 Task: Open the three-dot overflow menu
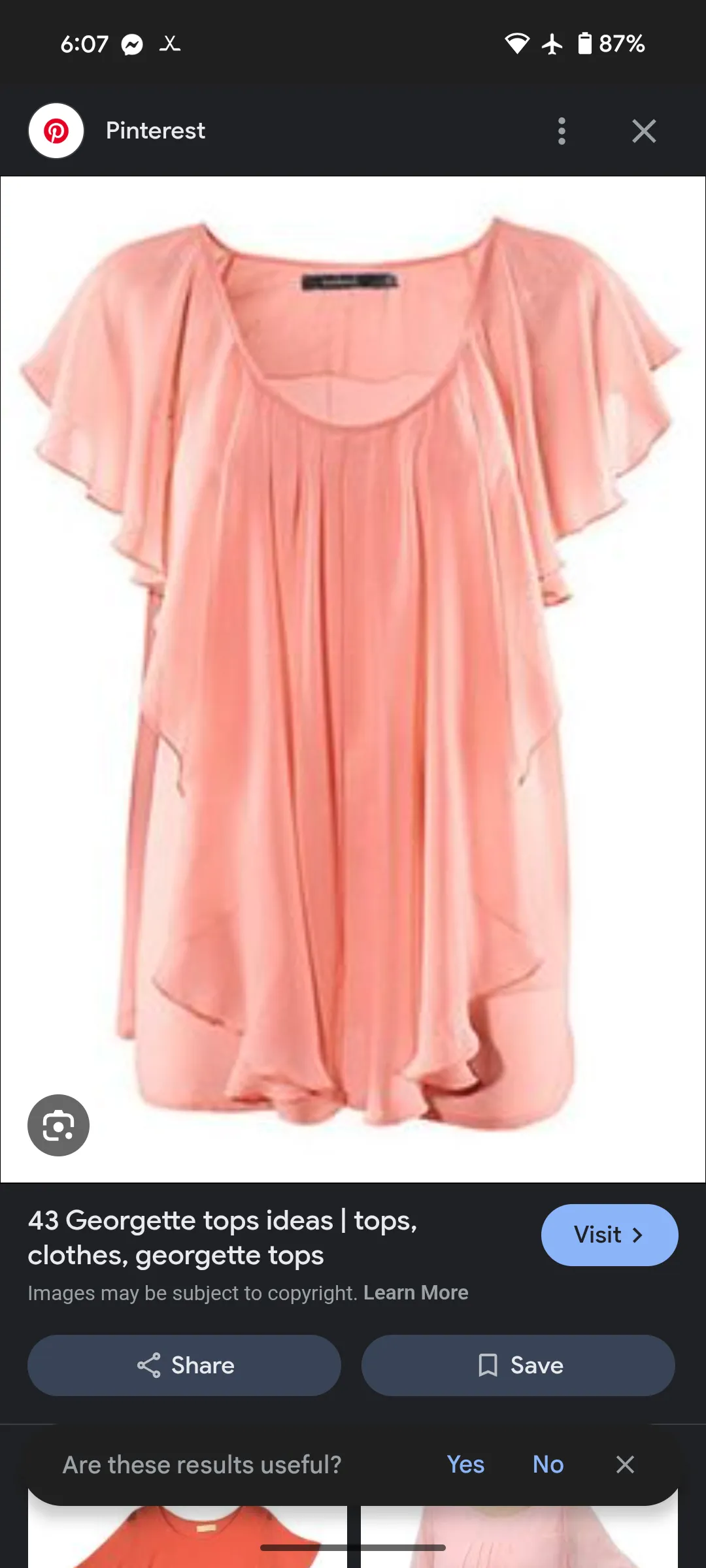(x=562, y=131)
